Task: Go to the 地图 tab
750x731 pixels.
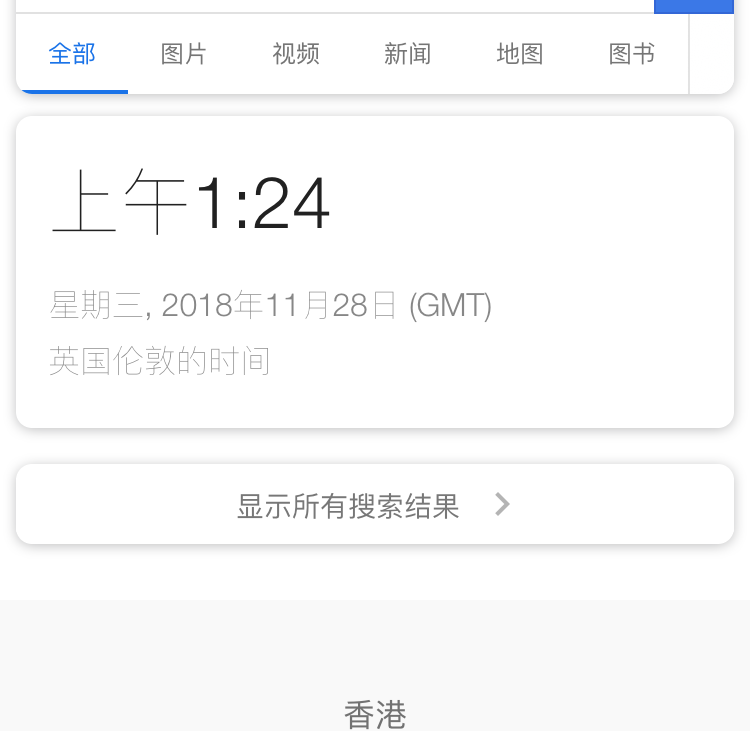Action: click(520, 54)
